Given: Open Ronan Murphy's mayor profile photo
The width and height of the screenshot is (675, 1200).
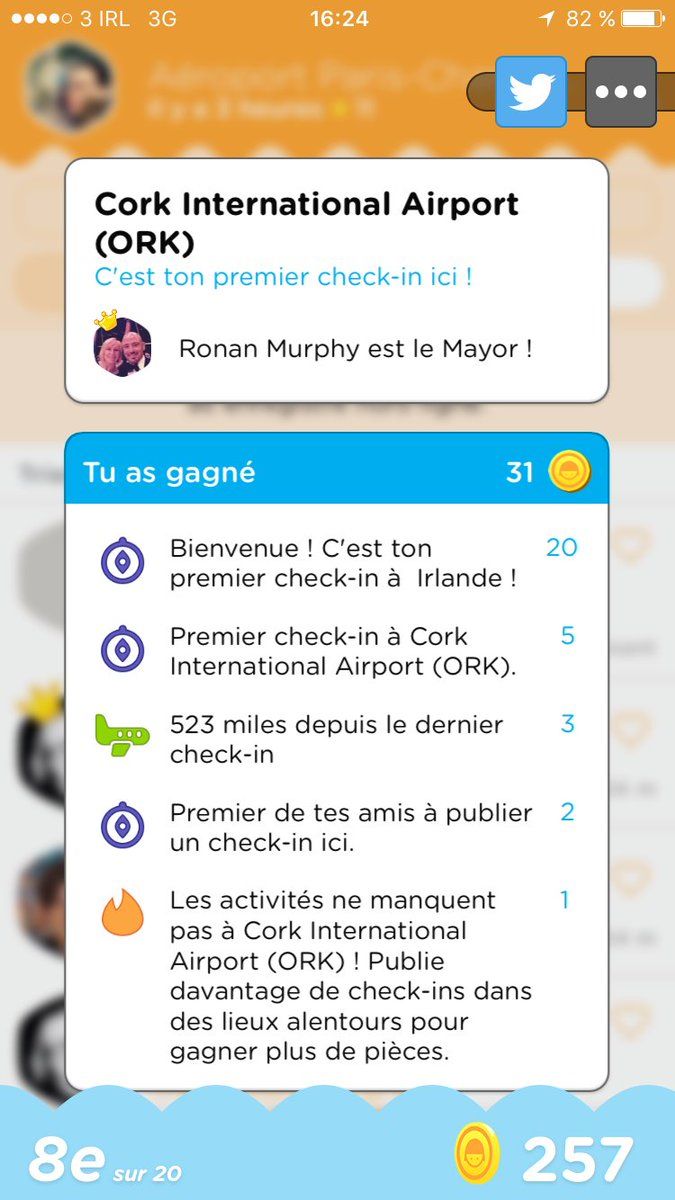Looking at the screenshot, I should click(122, 347).
